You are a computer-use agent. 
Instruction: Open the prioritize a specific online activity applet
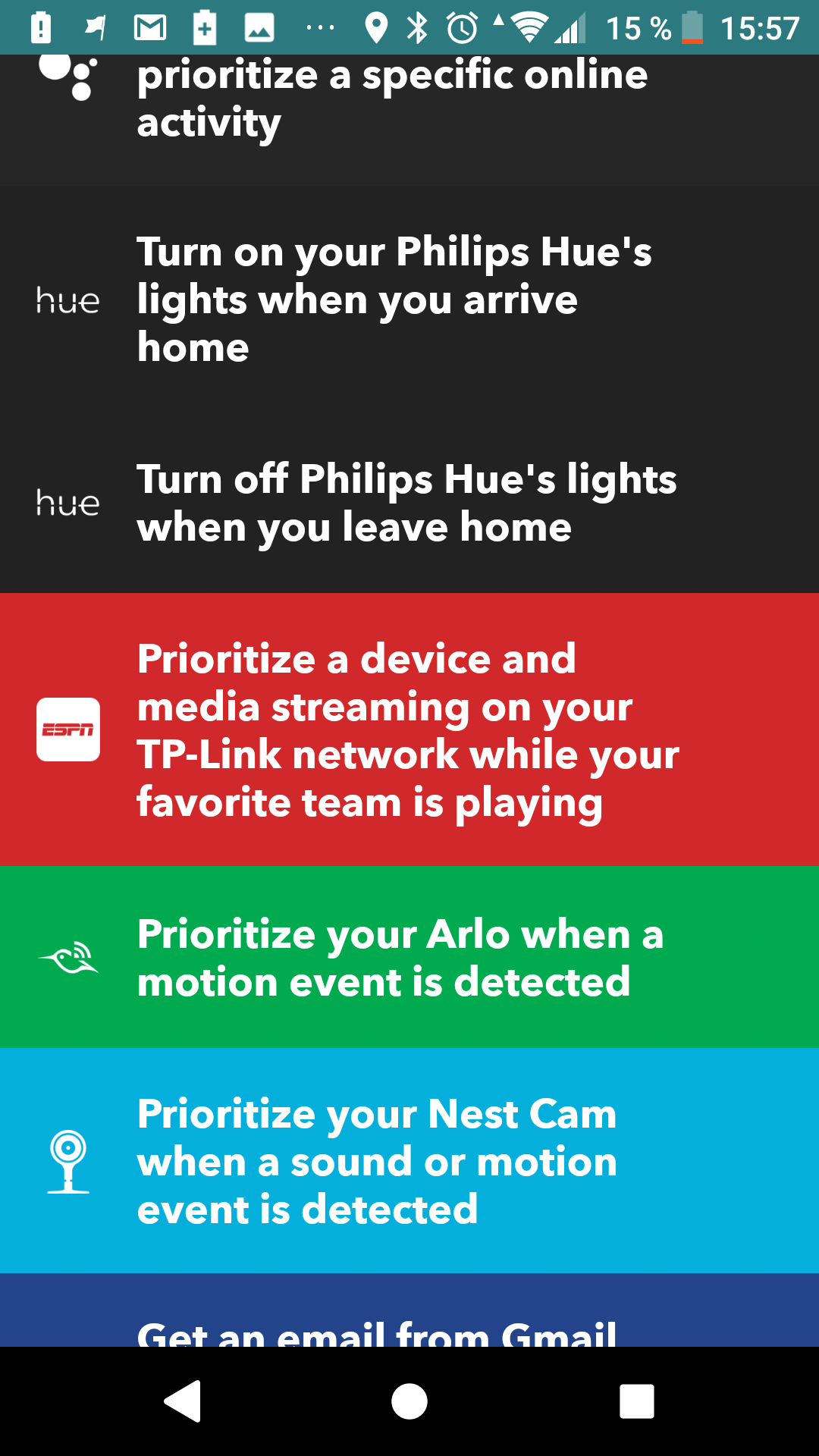[x=409, y=120]
